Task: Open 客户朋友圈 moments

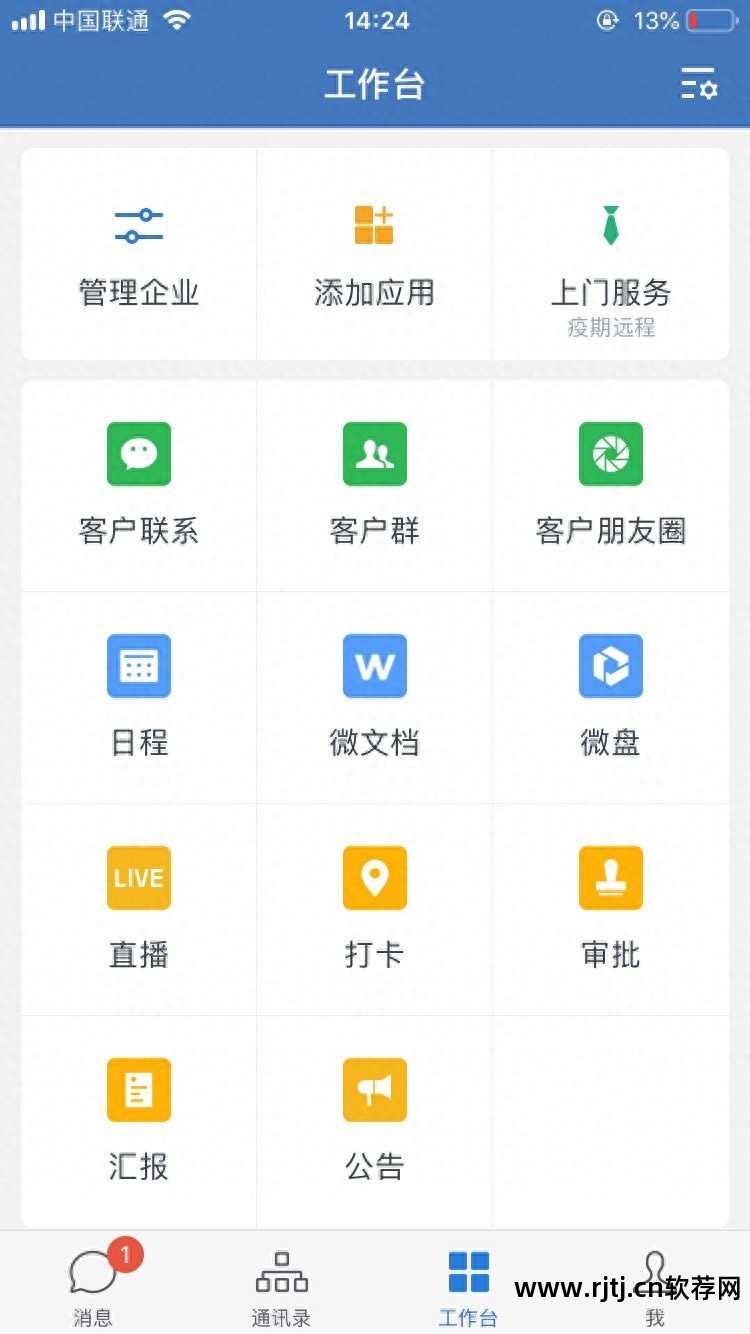Action: (x=610, y=484)
